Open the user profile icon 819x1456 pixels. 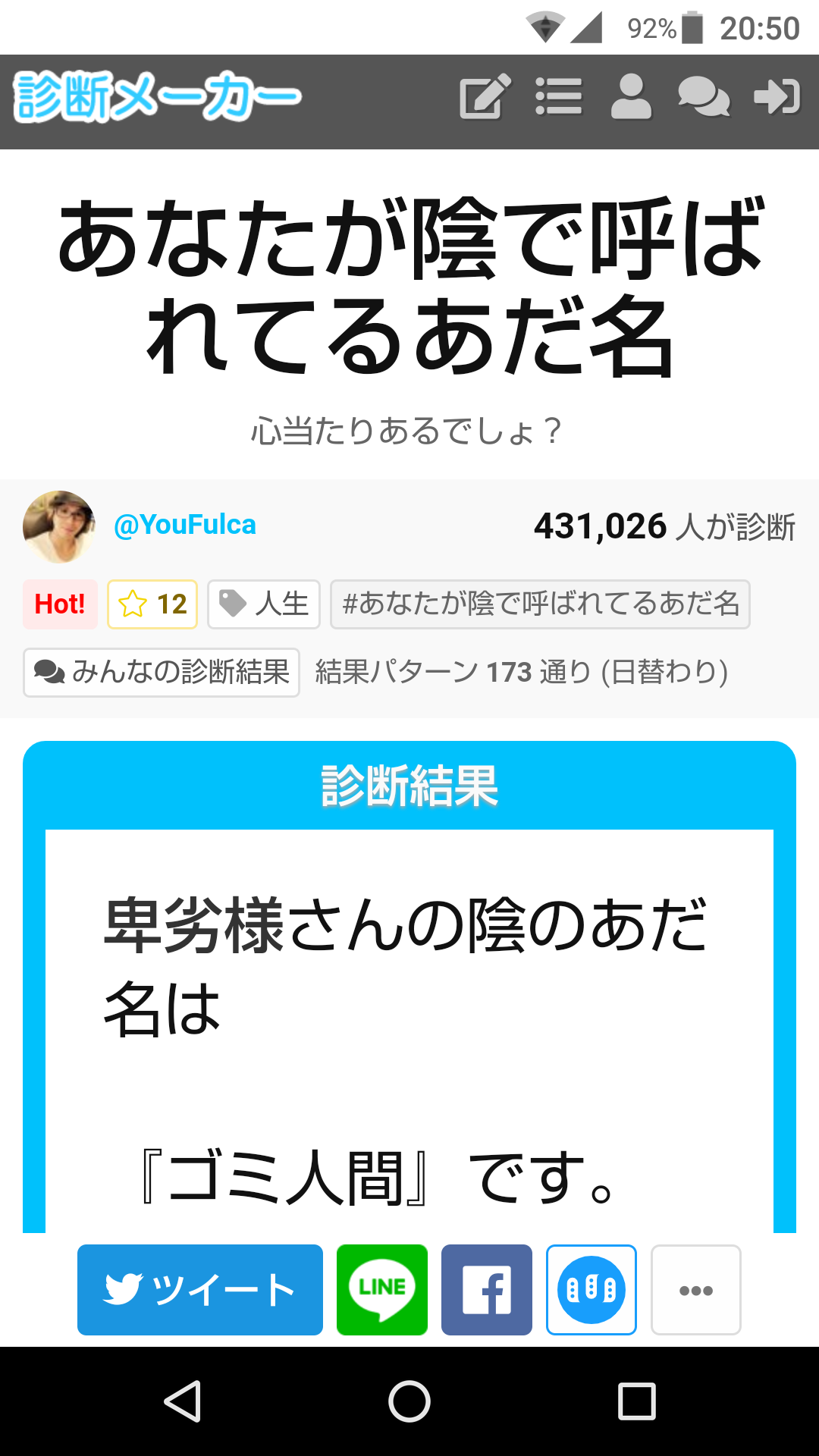tap(631, 97)
